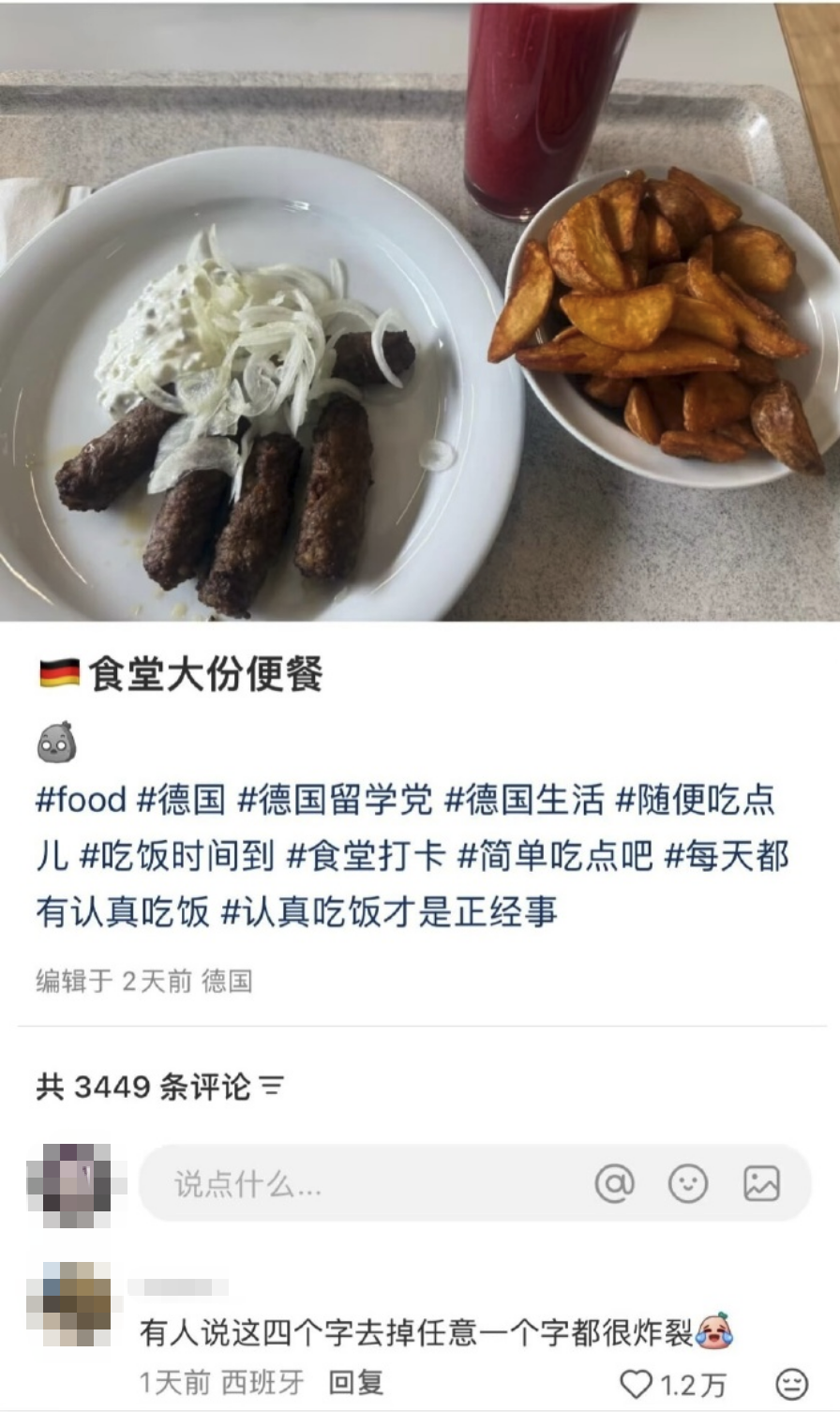840x1412 pixels.
Task: Reply to the comment from 西班牙
Action: click(356, 1383)
